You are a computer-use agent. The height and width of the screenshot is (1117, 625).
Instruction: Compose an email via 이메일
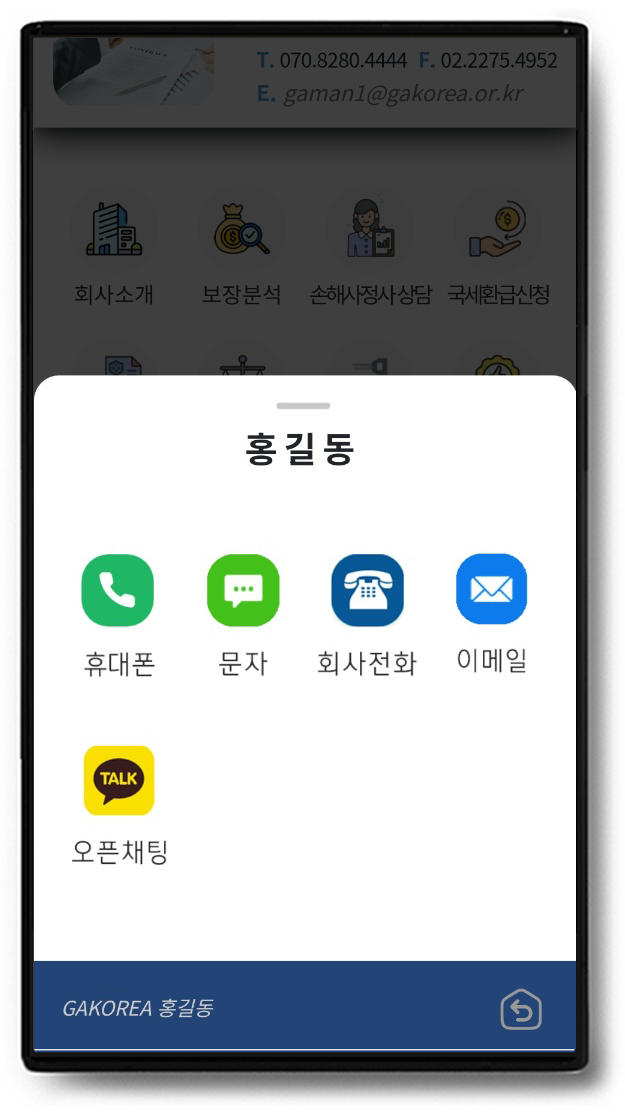click(491, 589)
